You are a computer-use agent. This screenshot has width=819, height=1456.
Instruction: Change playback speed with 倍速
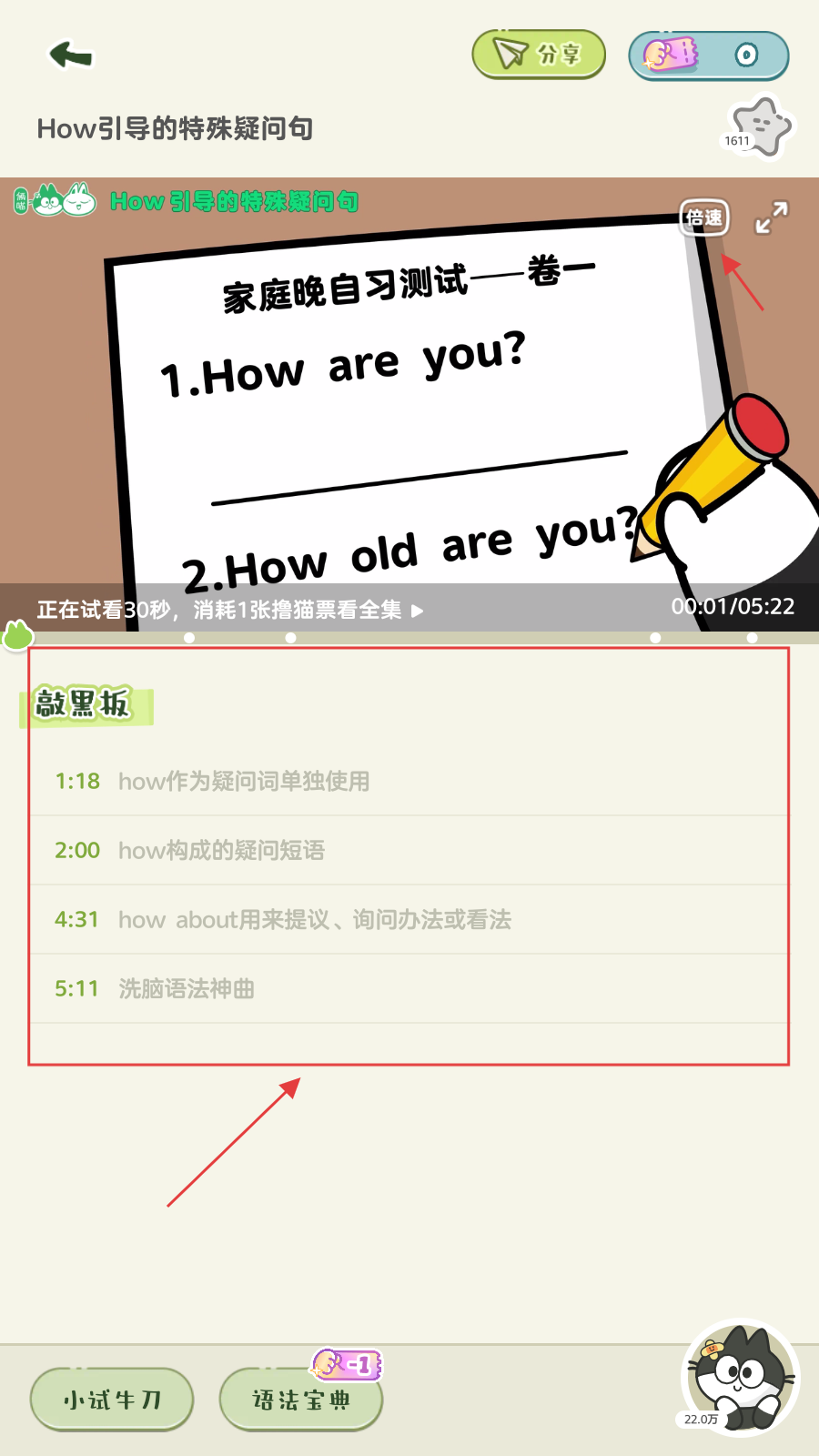click(x=704, y=217)
